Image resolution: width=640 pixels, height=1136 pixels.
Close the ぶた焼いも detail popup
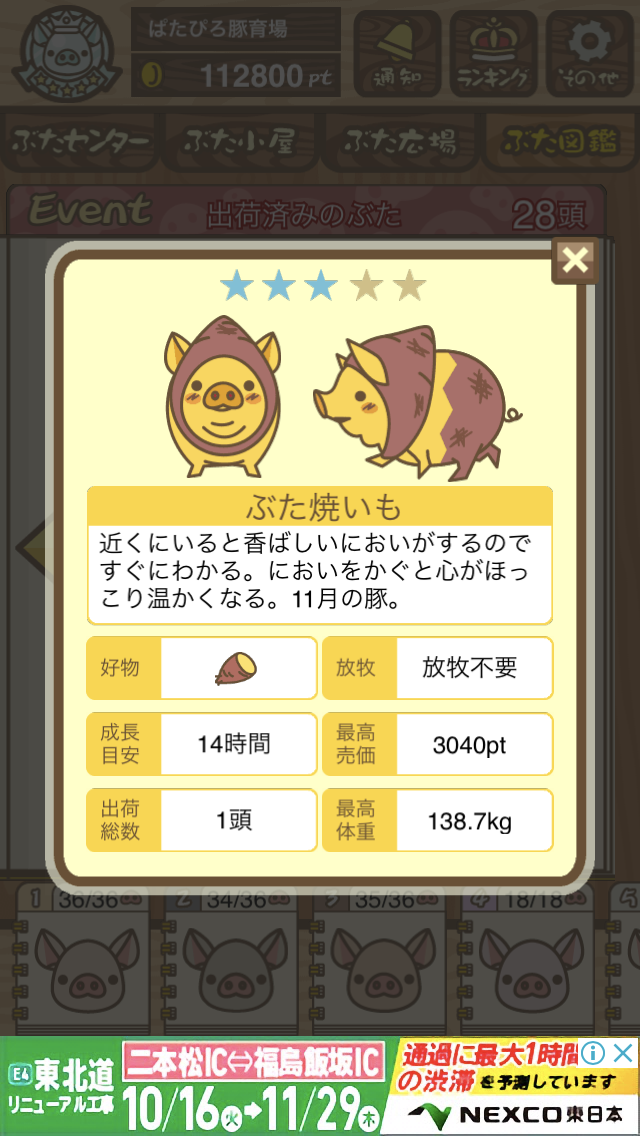[575, 261]
